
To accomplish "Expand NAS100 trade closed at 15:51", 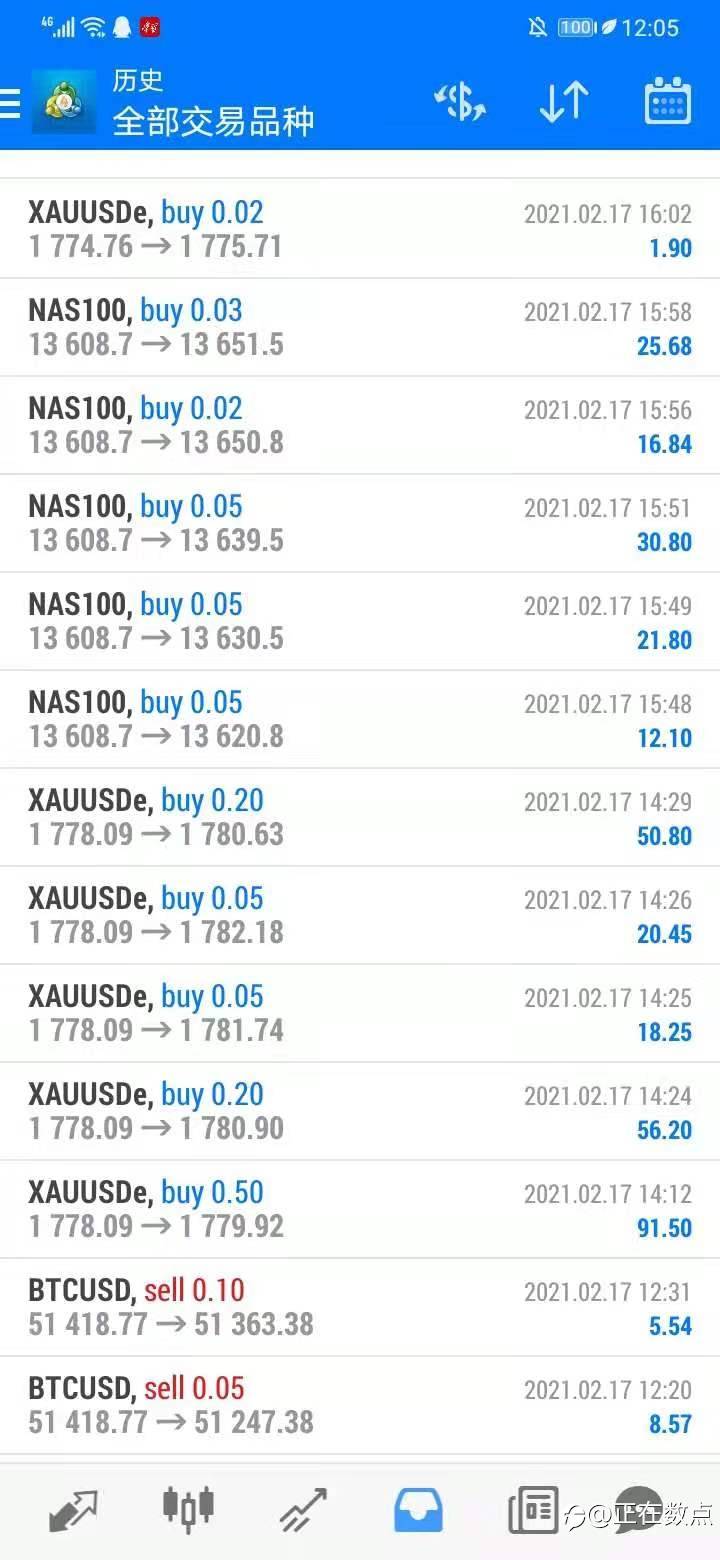I will pyautogui.click(x=360, y=523).
